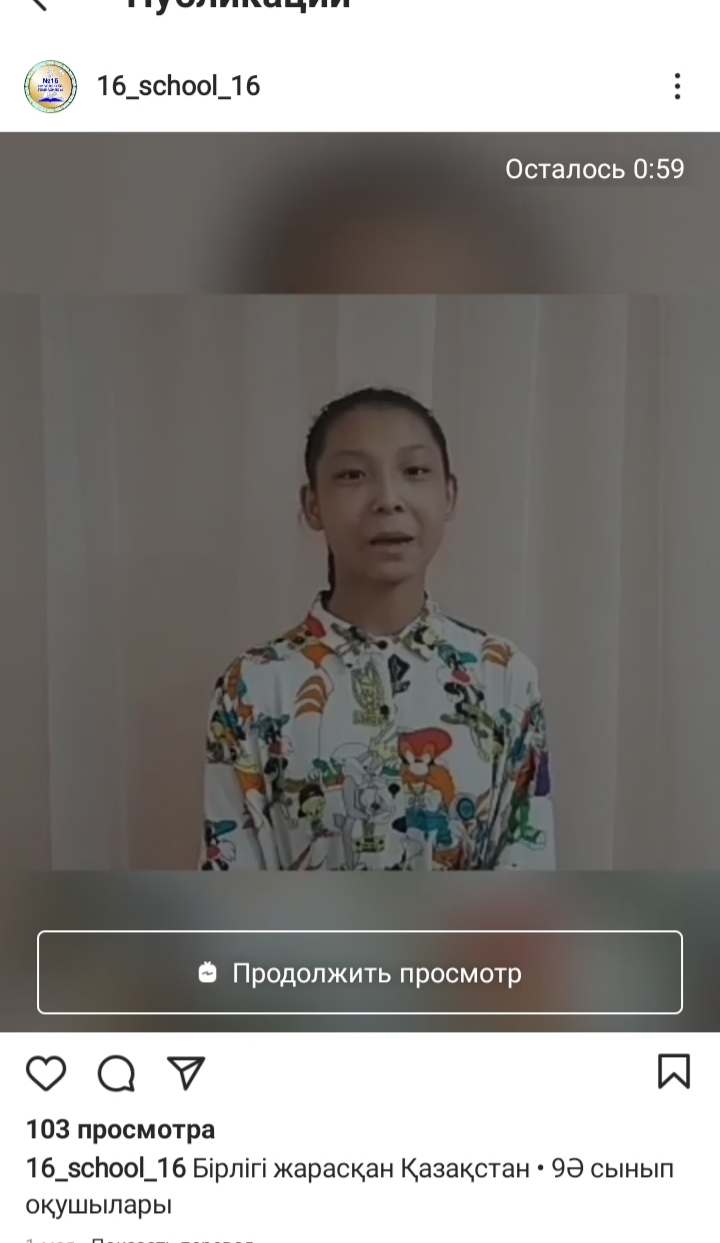Image resolution: width=720 pixels, height=1243 pixels.
Task: Tap Показать перевод to translate the caption
Action: [170, 1240]
